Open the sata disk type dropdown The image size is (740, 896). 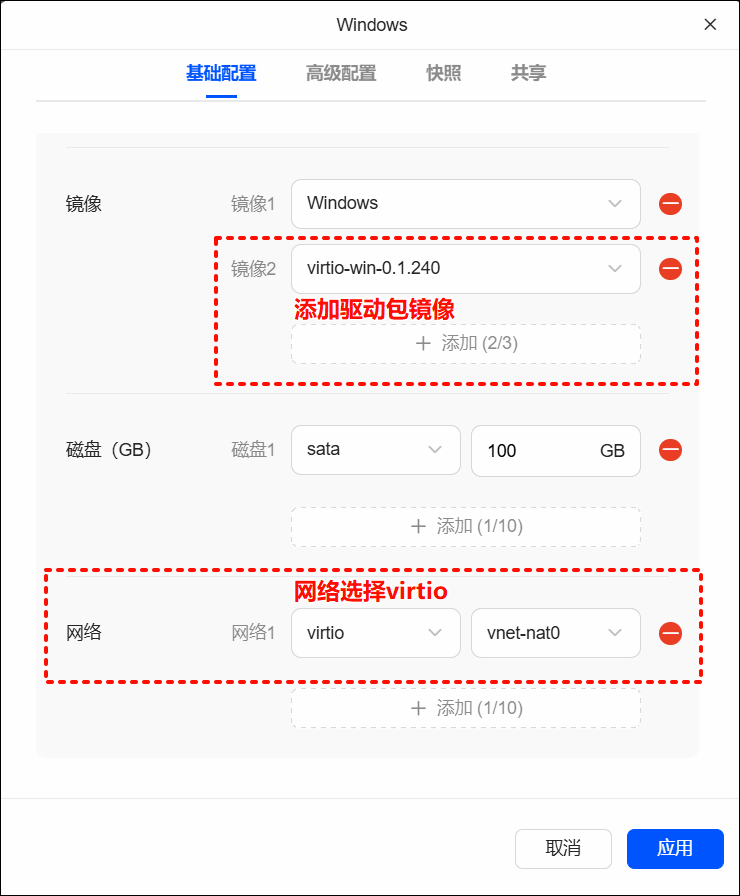point(375,450)
